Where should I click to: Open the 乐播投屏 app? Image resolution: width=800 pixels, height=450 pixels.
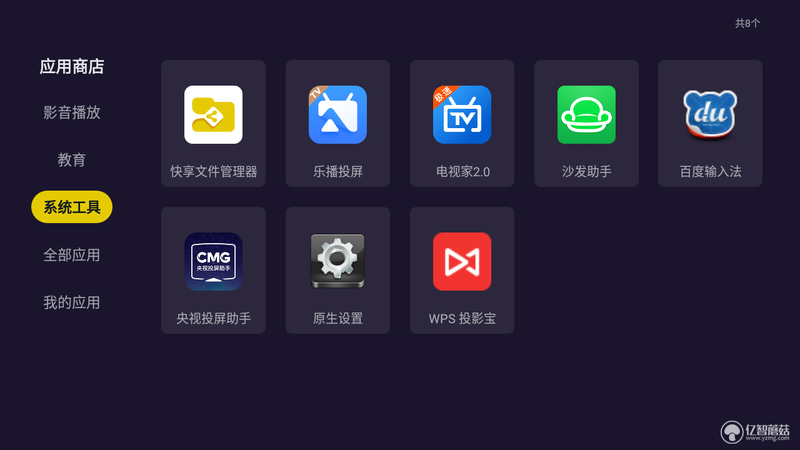[x=337, y=123]
